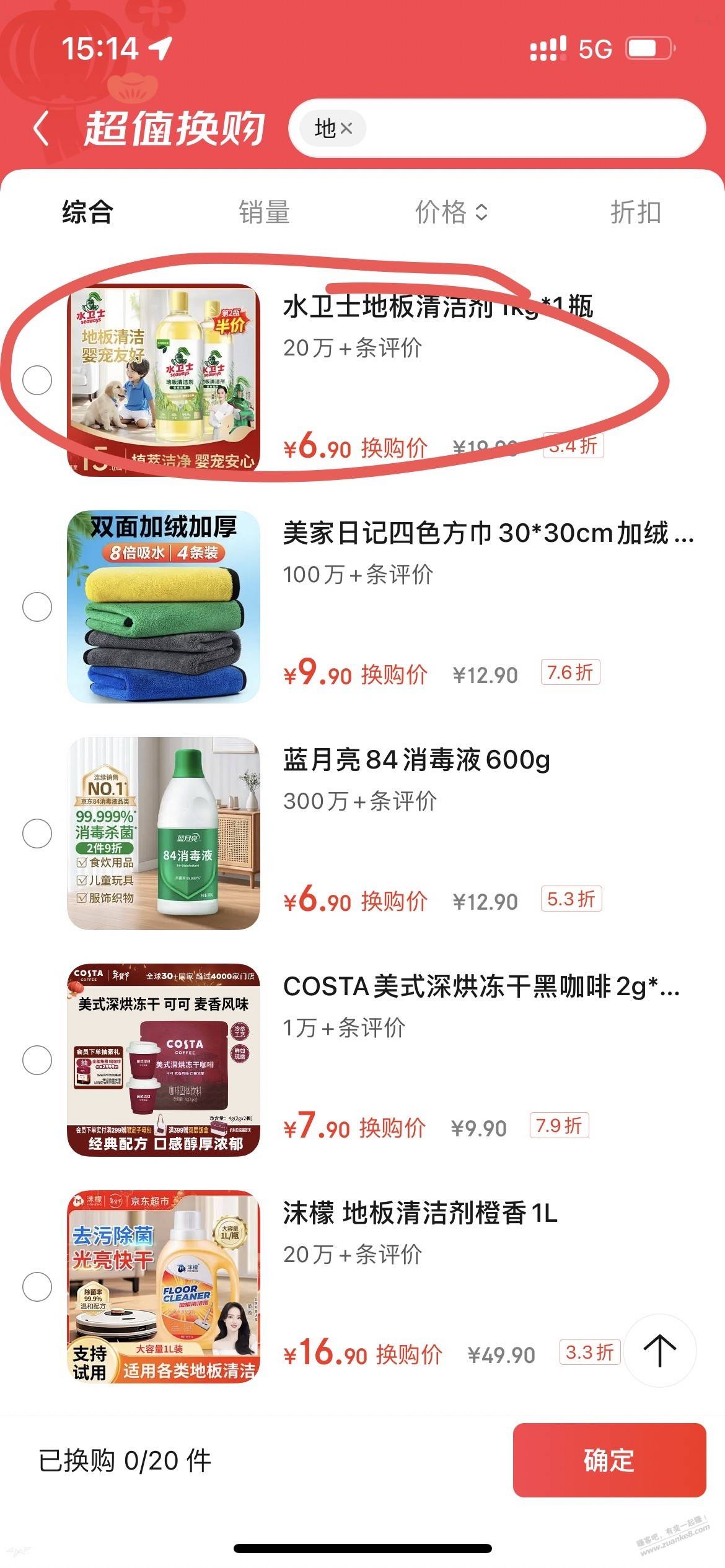Jump back to top of list
725x1568 pixels.
(660, 1350)
